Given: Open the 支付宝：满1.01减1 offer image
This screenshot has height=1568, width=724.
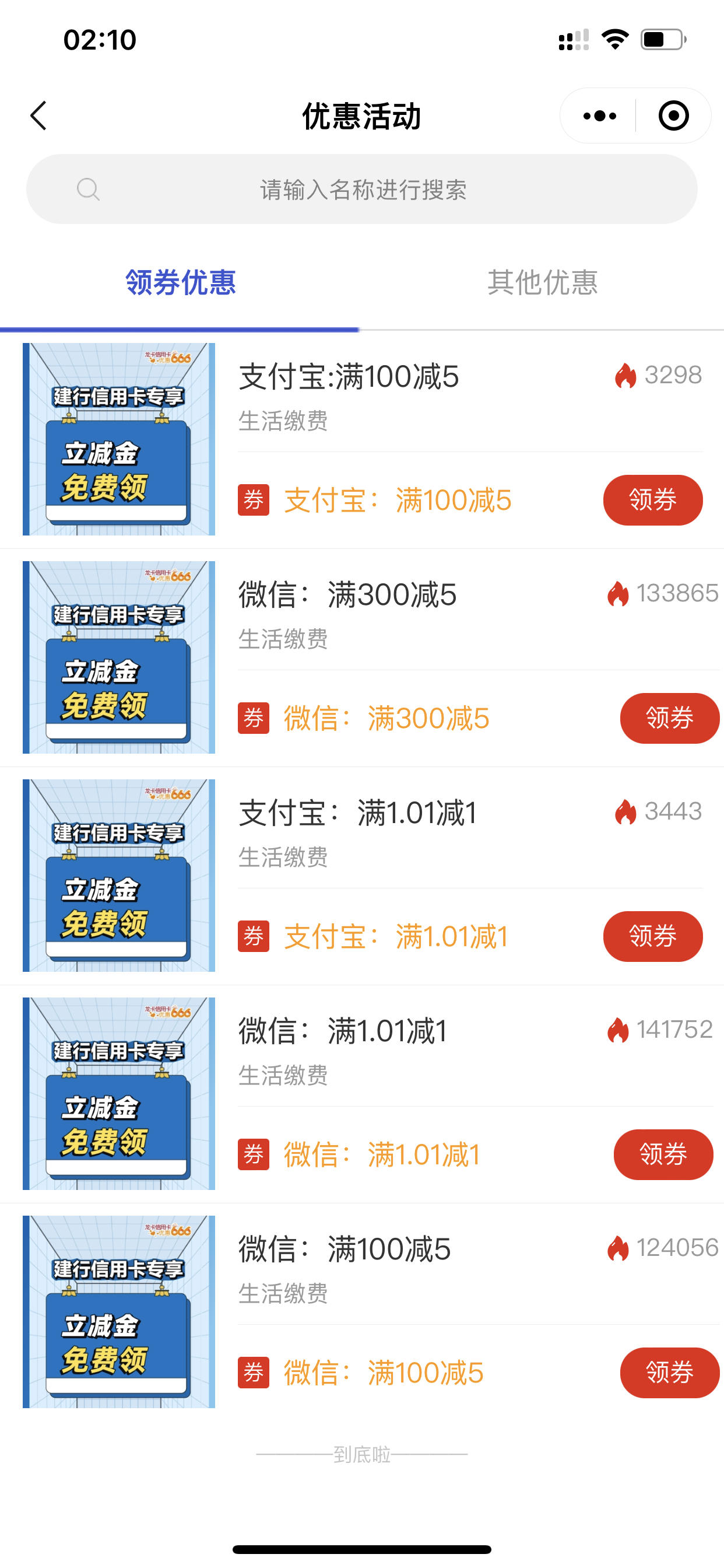Looking at the screenshot, I should [x=119, y=876].
